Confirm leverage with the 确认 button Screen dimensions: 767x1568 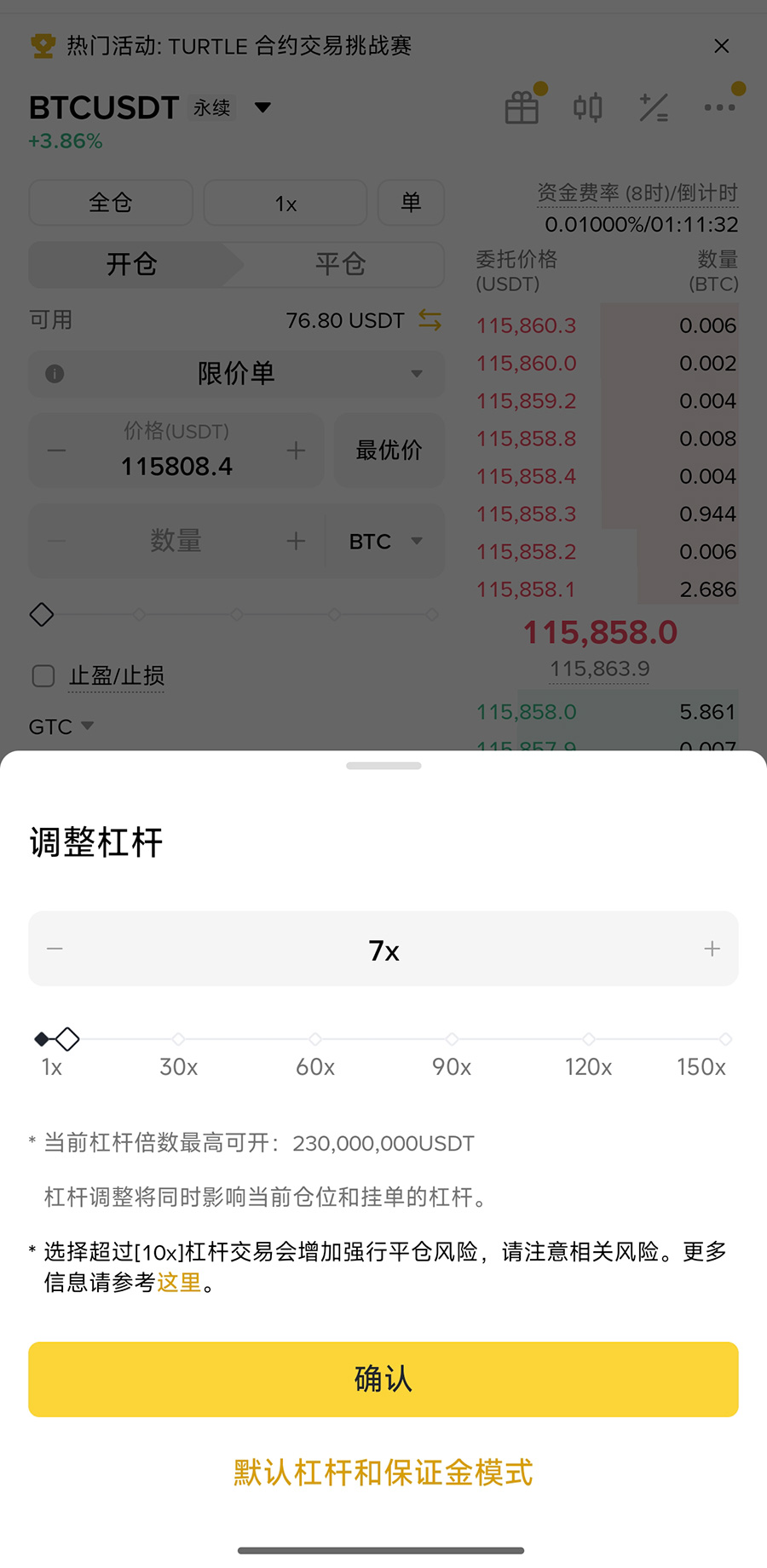tap(383, 1380)
